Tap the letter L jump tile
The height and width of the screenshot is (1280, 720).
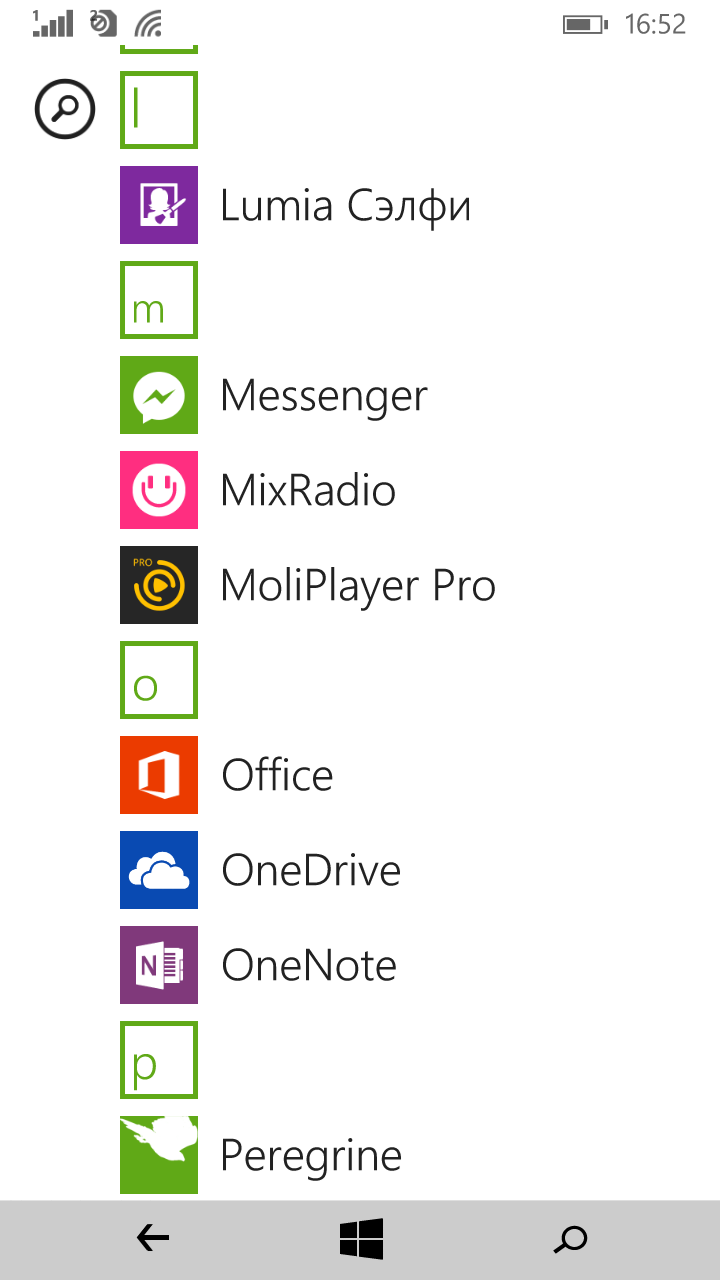(159, 110)
